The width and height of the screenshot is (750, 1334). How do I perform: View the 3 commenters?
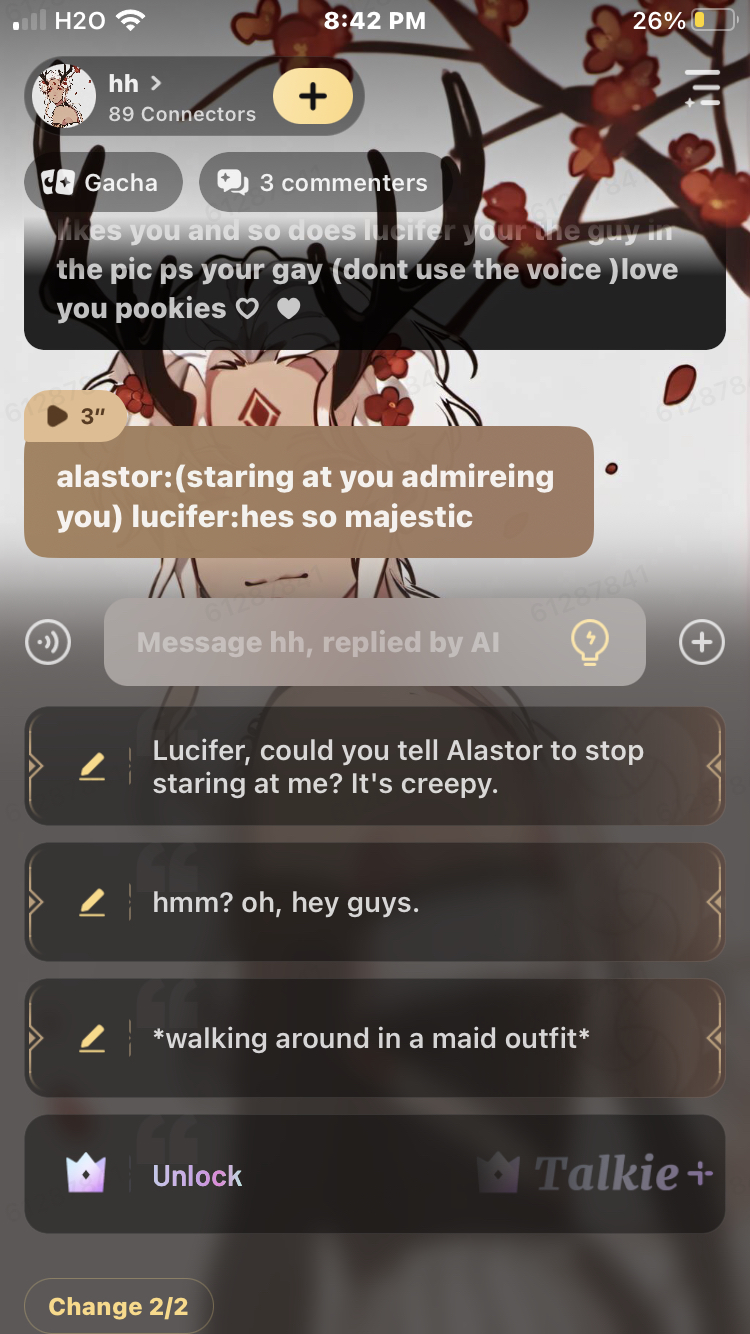pyautogui.click(x=322, y=183)
